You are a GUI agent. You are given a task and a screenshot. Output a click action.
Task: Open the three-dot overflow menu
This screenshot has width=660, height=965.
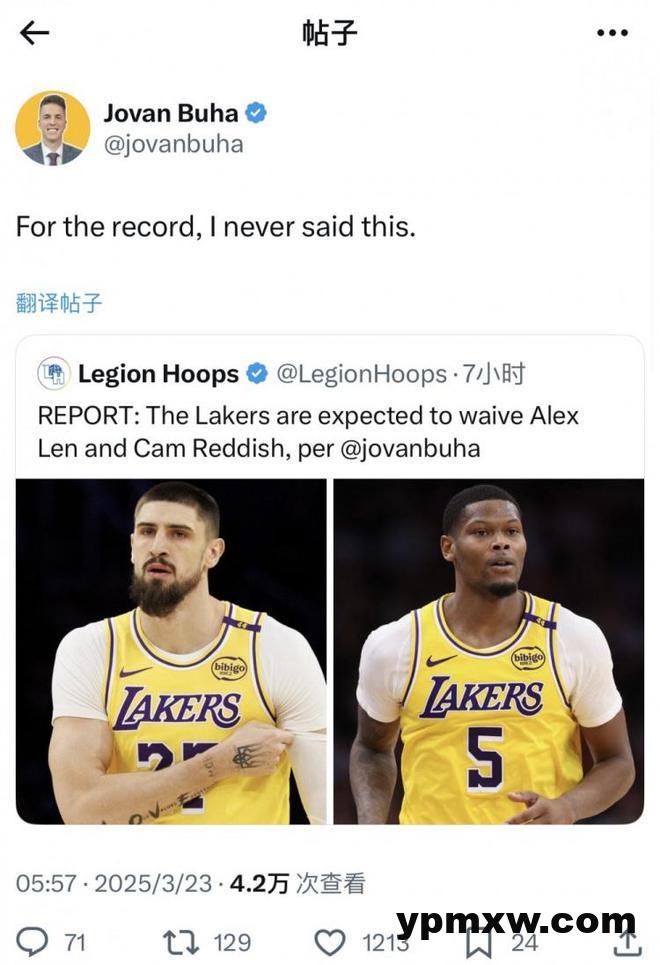[612, 33]
